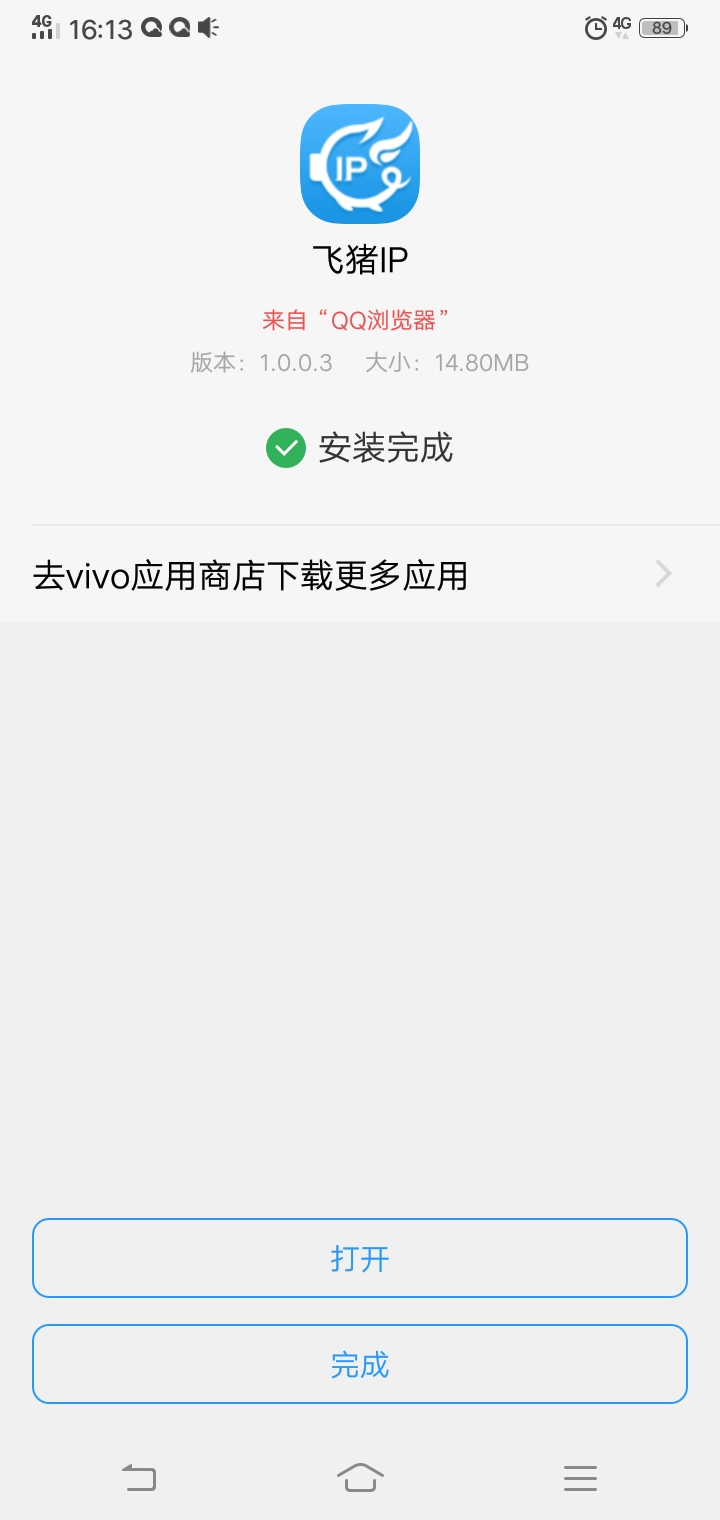
Task: Open the recent apps menu
Action: [x=580, y=1477]
